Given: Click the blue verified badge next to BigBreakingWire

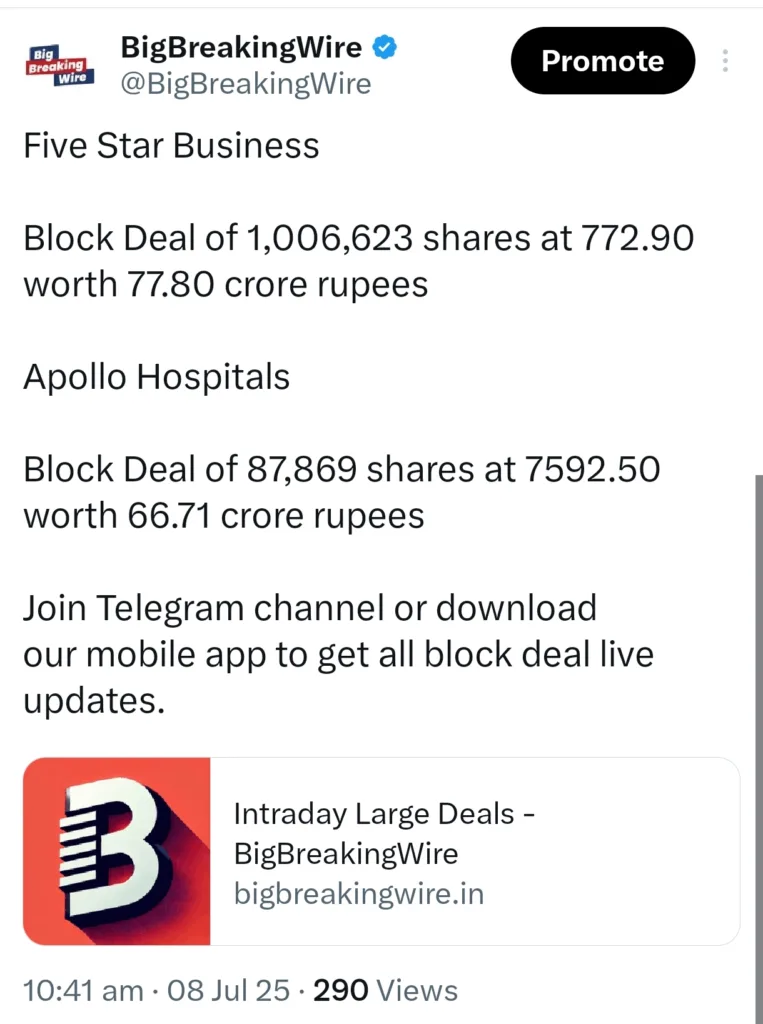Looking at the screenshot, I should click(385, 47).
